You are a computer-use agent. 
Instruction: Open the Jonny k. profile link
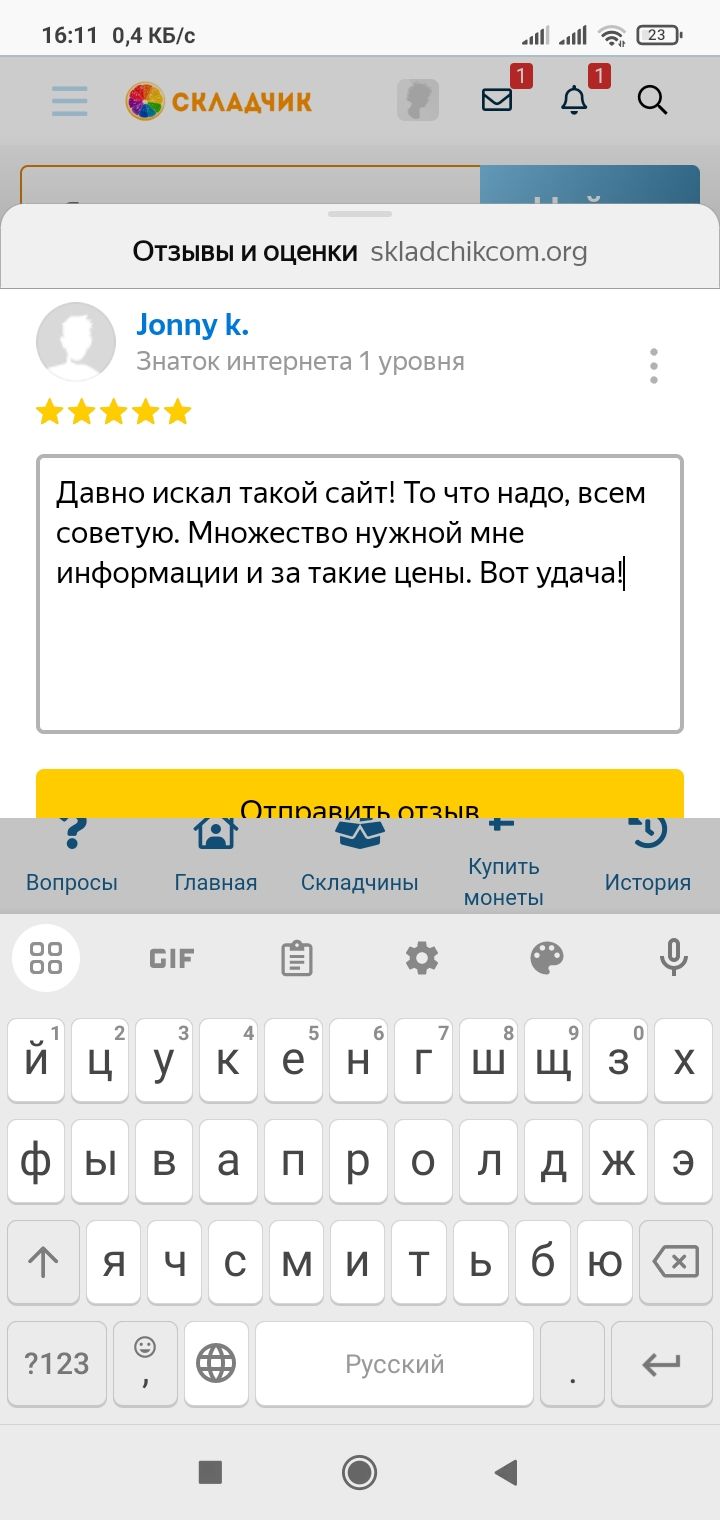[x=192, y=325]
